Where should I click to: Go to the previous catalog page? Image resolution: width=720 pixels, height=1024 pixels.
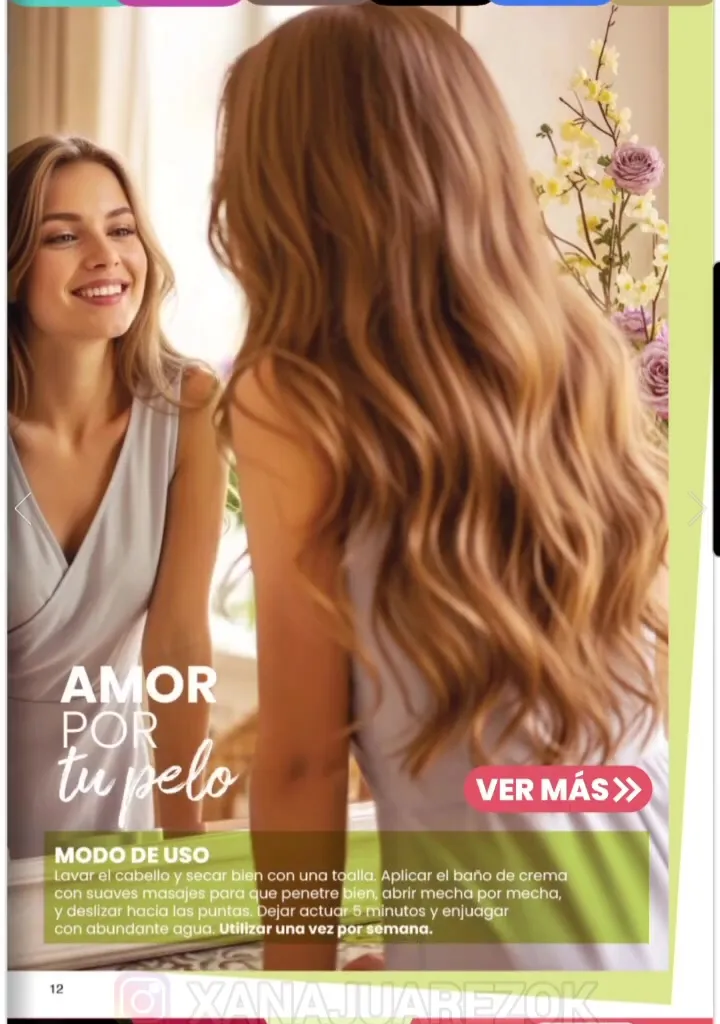pos(22,509)
